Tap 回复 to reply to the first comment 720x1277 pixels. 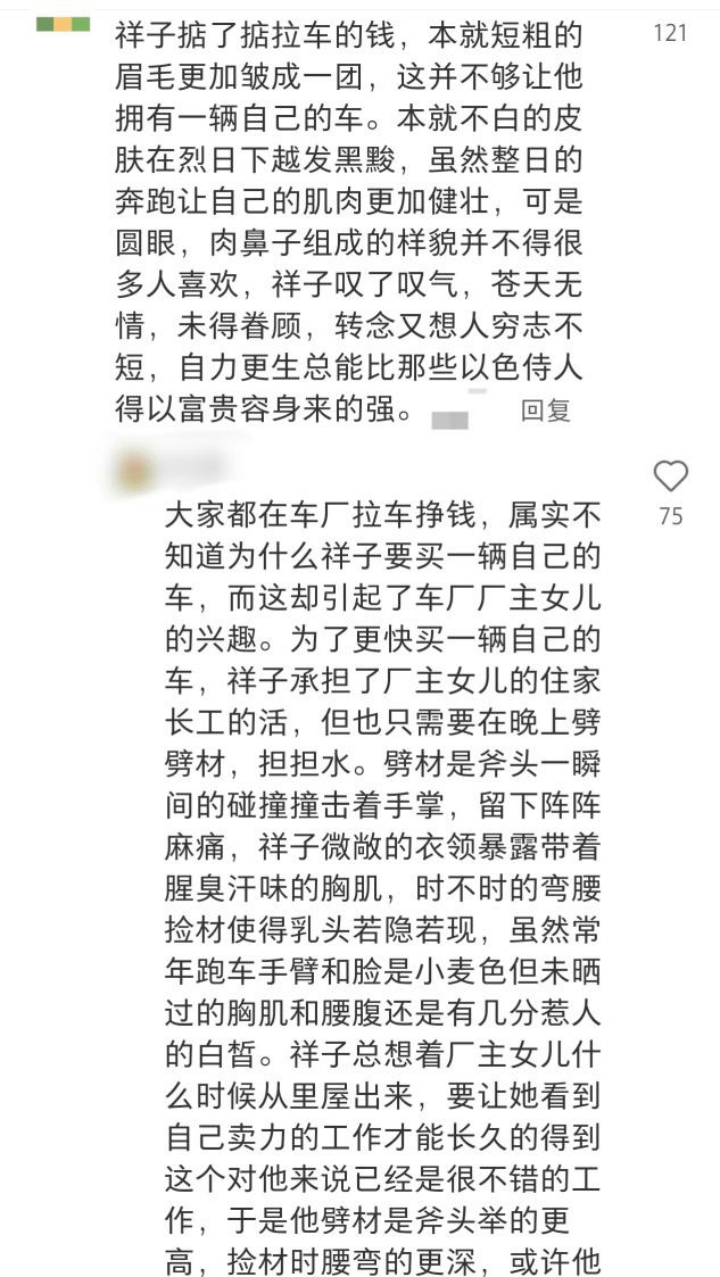(545, 411)
